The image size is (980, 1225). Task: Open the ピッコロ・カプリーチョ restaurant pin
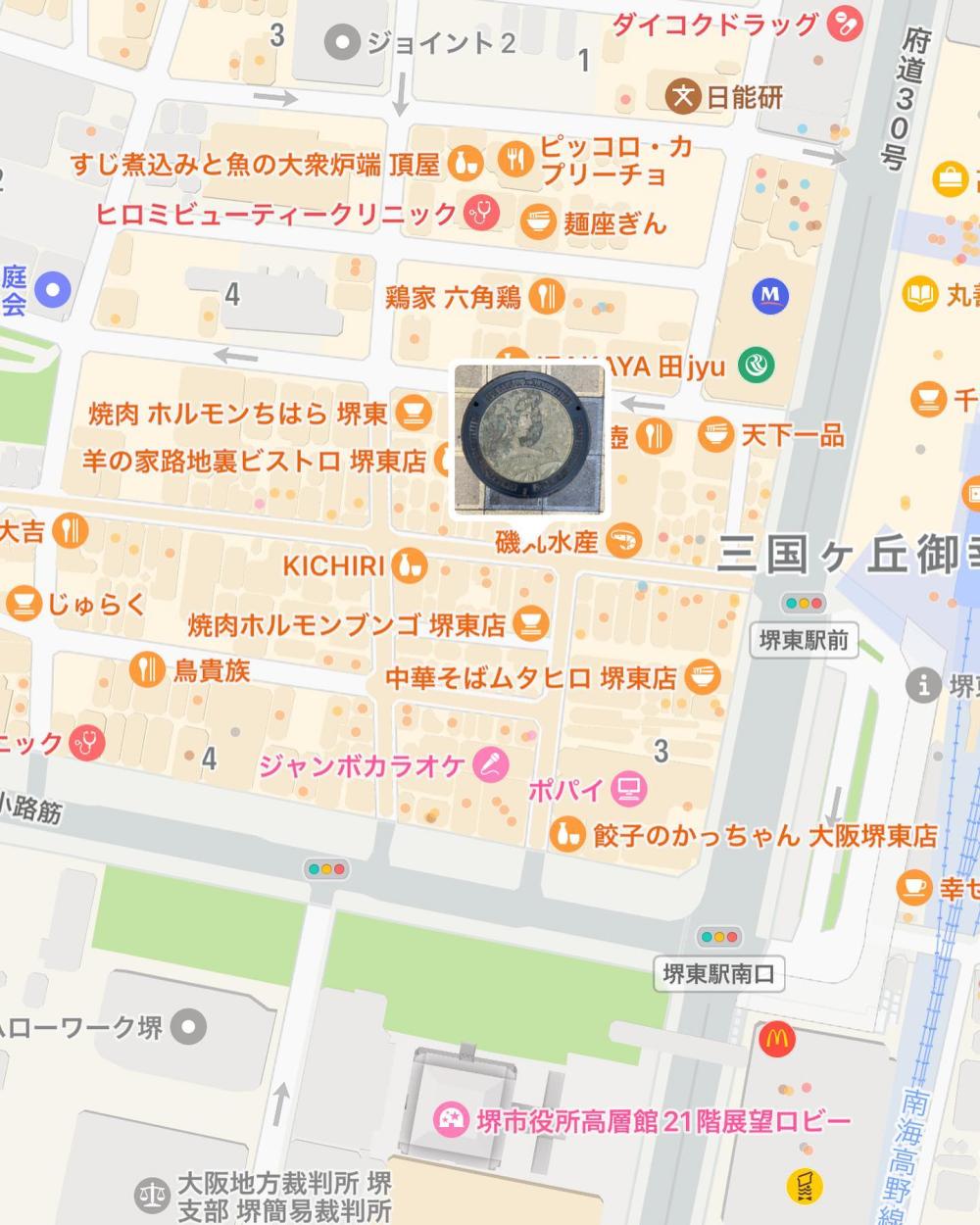(x=515, y=158)
